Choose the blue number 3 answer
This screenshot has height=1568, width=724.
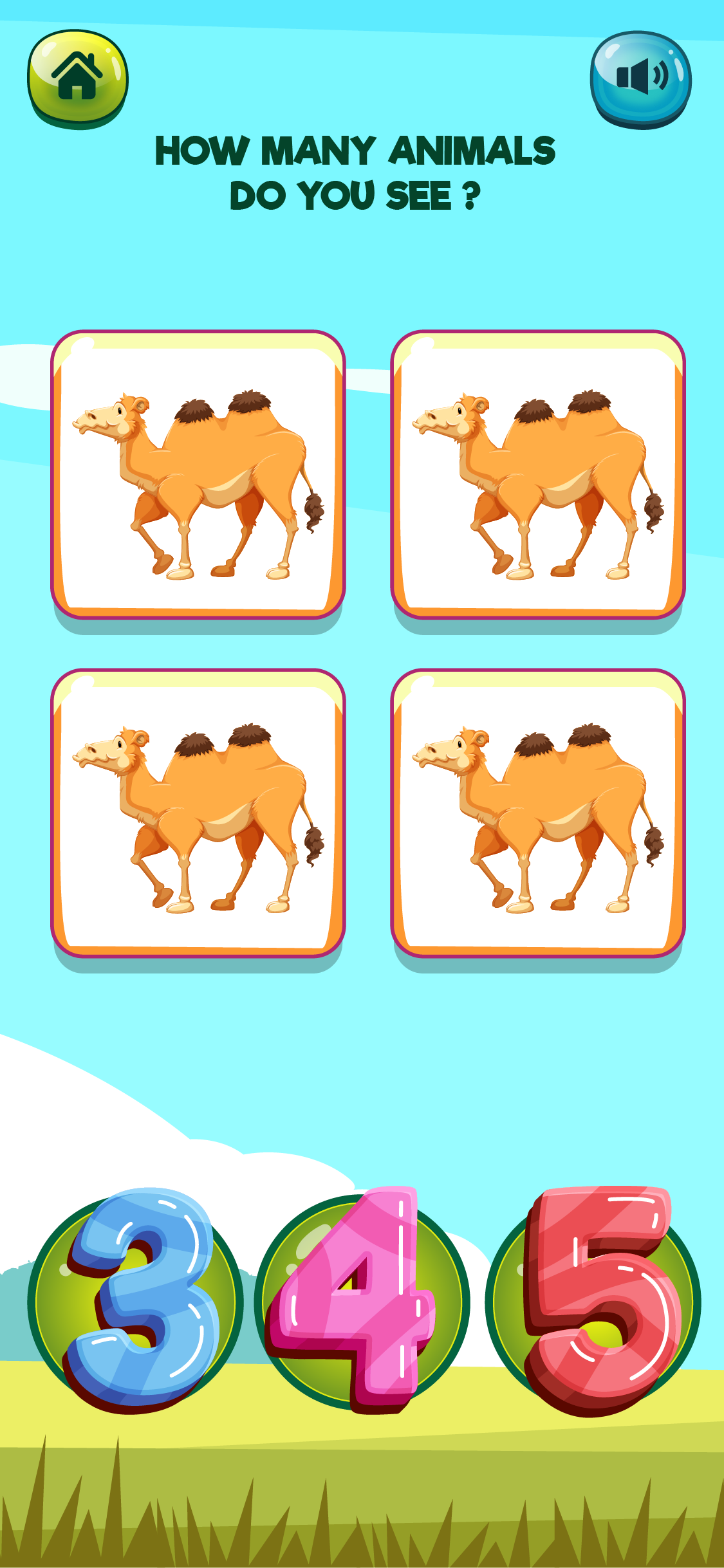[x=136, y=1301]
